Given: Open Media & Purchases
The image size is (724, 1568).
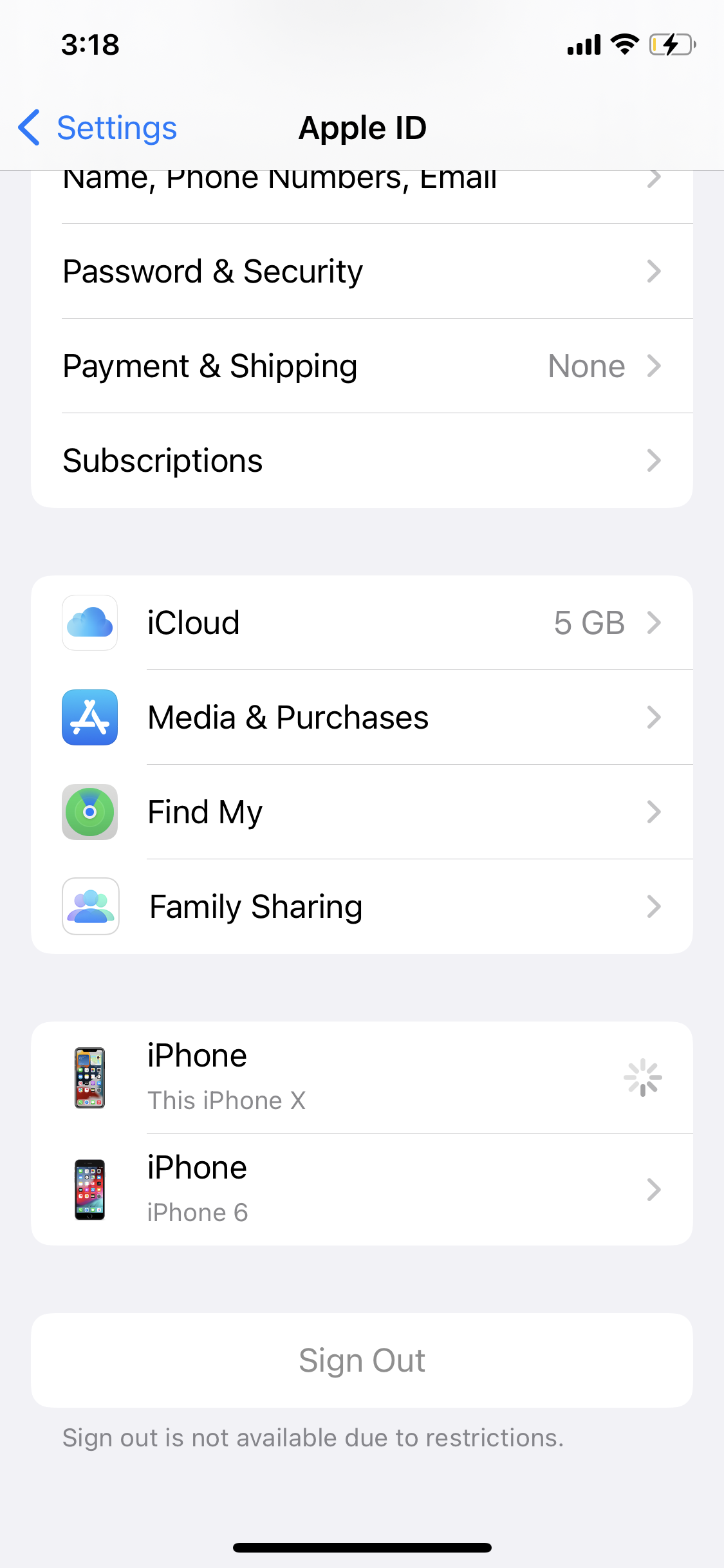Looking at the screenshot, I should (x=362, y=717).
